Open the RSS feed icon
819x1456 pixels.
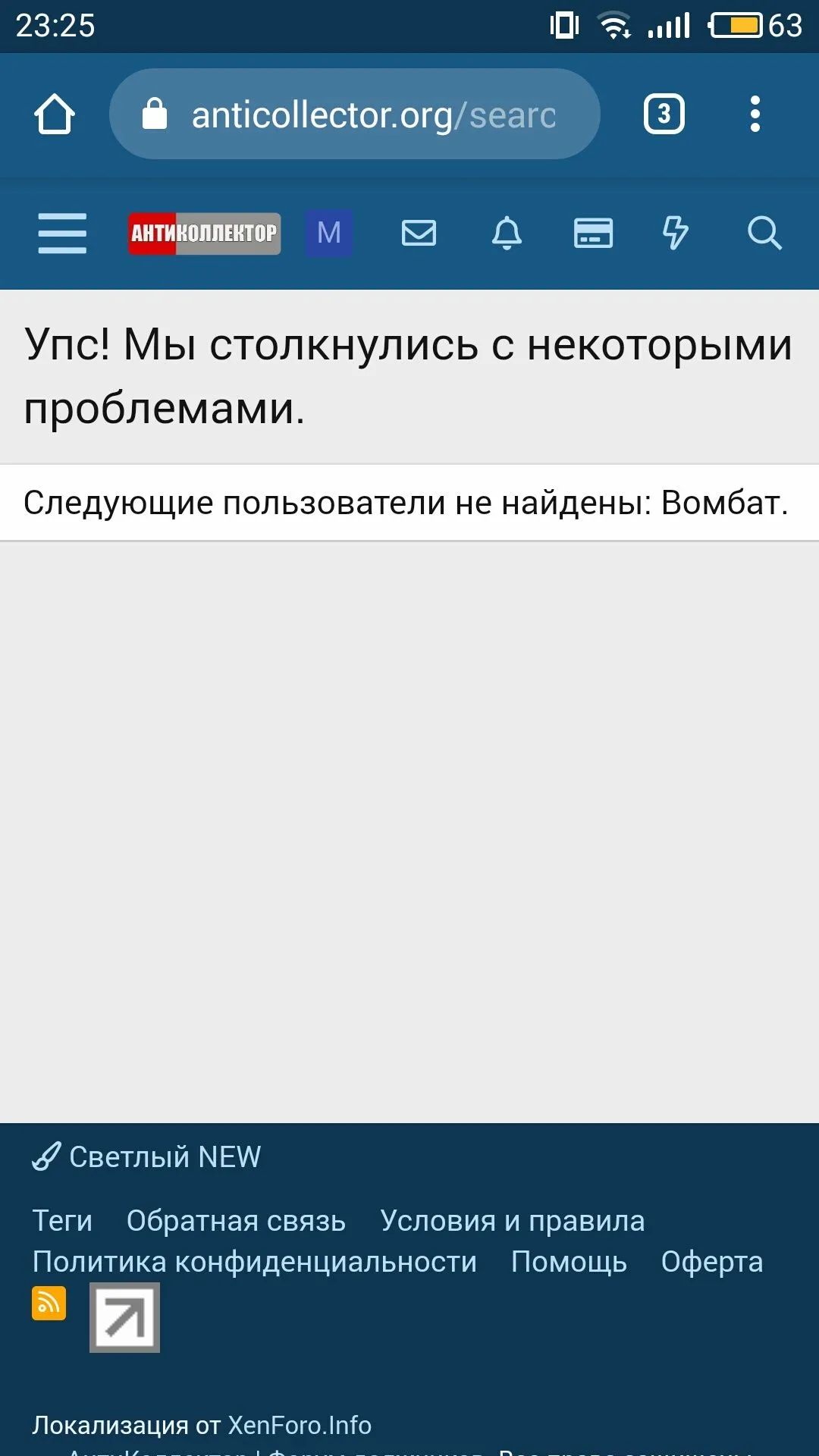(49, 1304)
